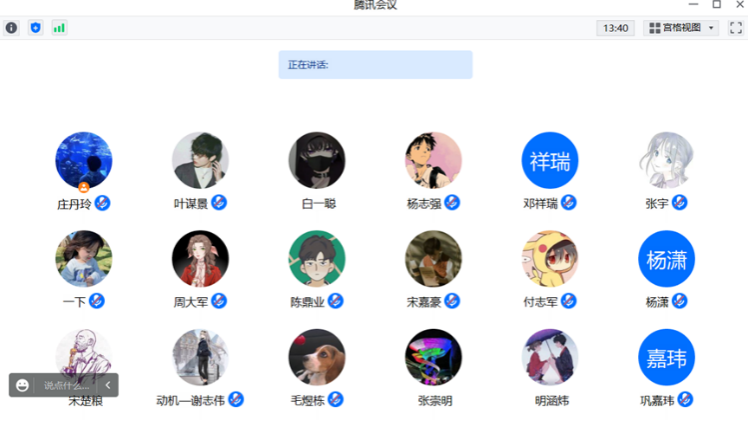Select participant 杨潇
Image resolution: width=748 pixels, height=433 pixels.
click(667, 259)
